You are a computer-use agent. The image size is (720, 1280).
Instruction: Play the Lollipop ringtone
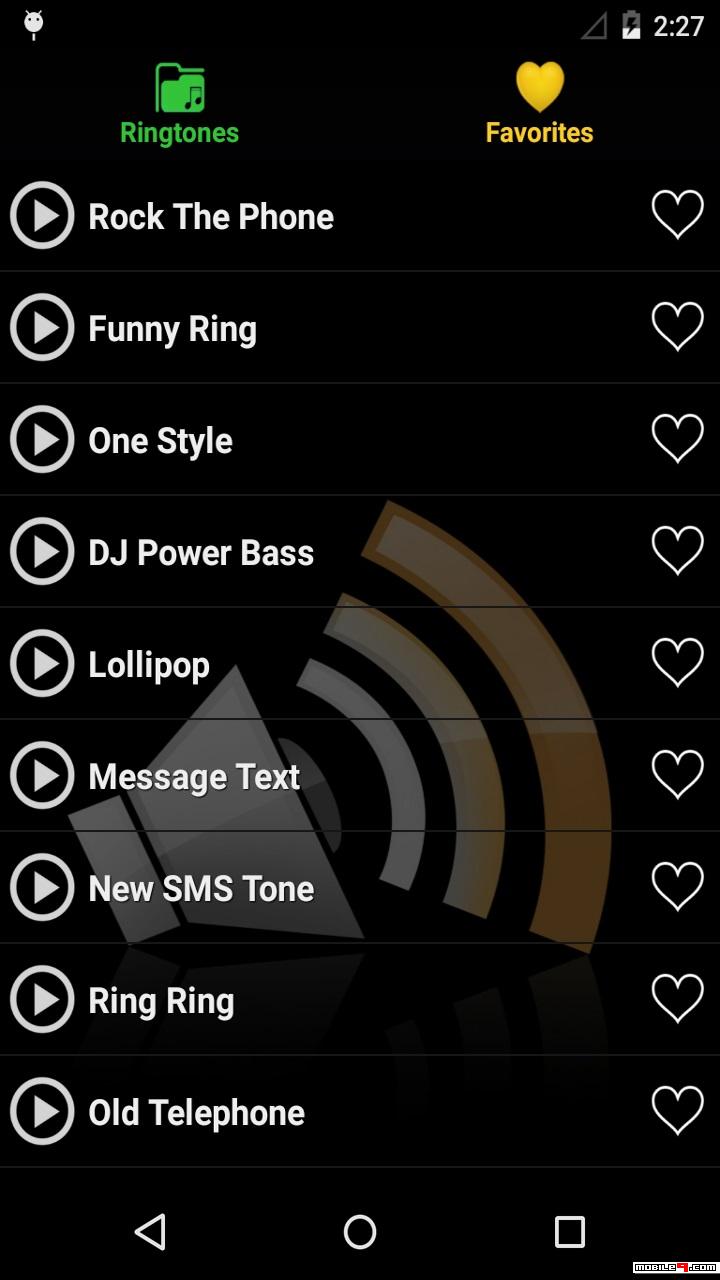[42, 663]
